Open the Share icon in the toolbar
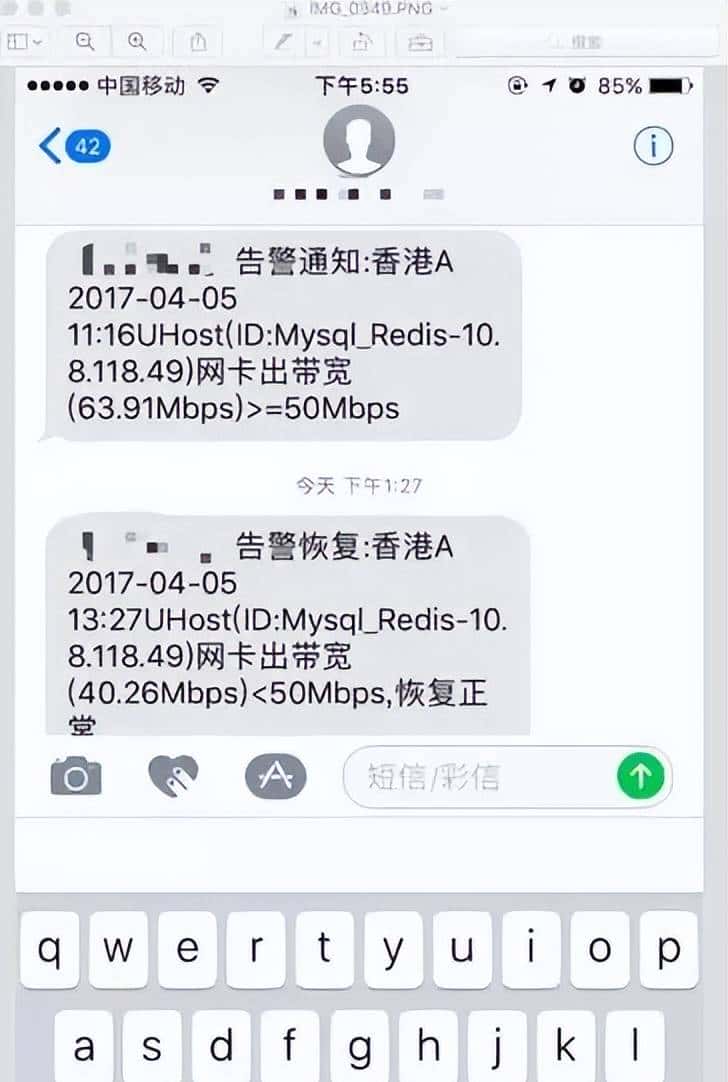 click(x=198, y=43)
